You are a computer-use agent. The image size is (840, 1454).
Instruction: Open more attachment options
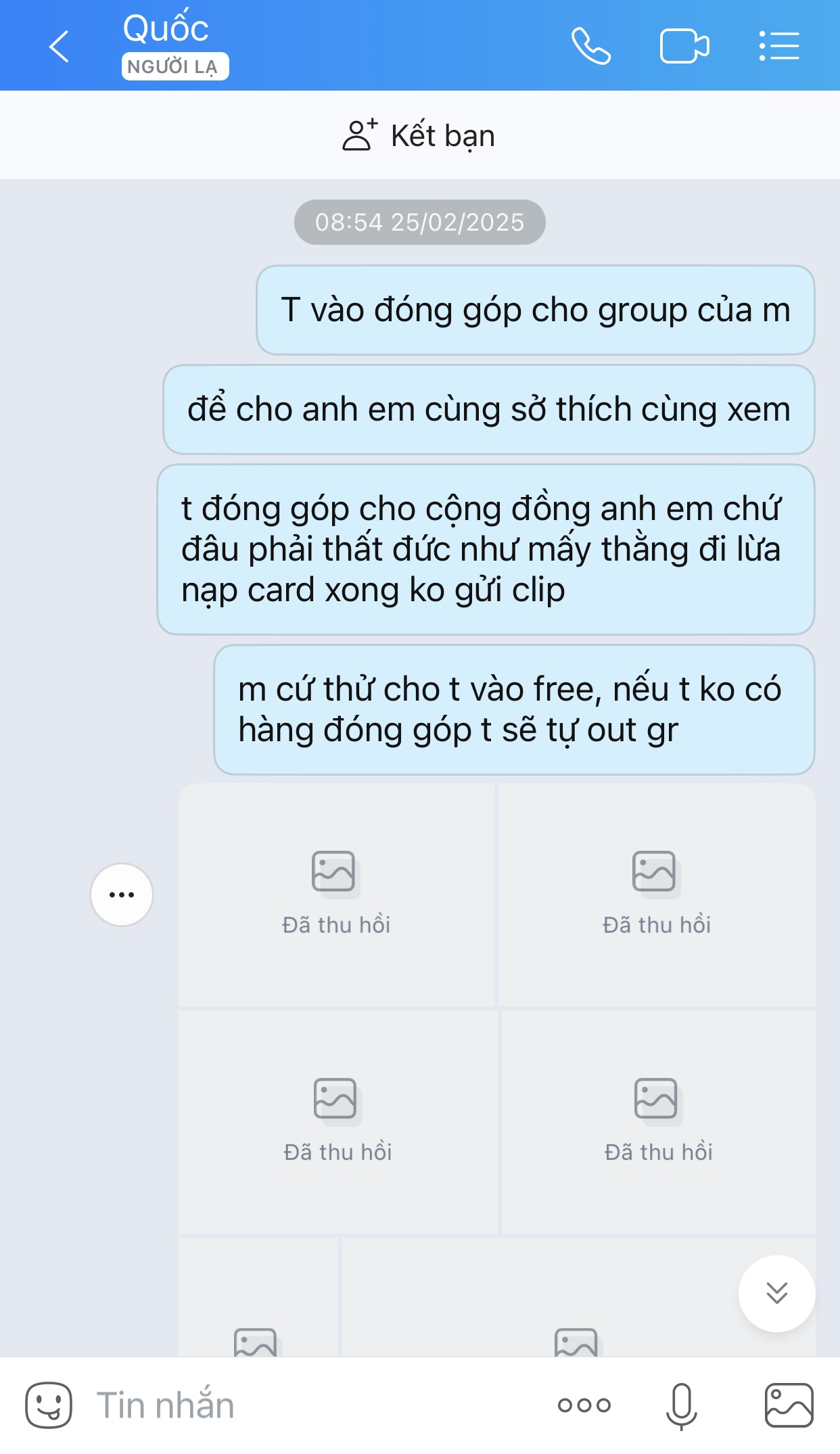click(584, 1405)
